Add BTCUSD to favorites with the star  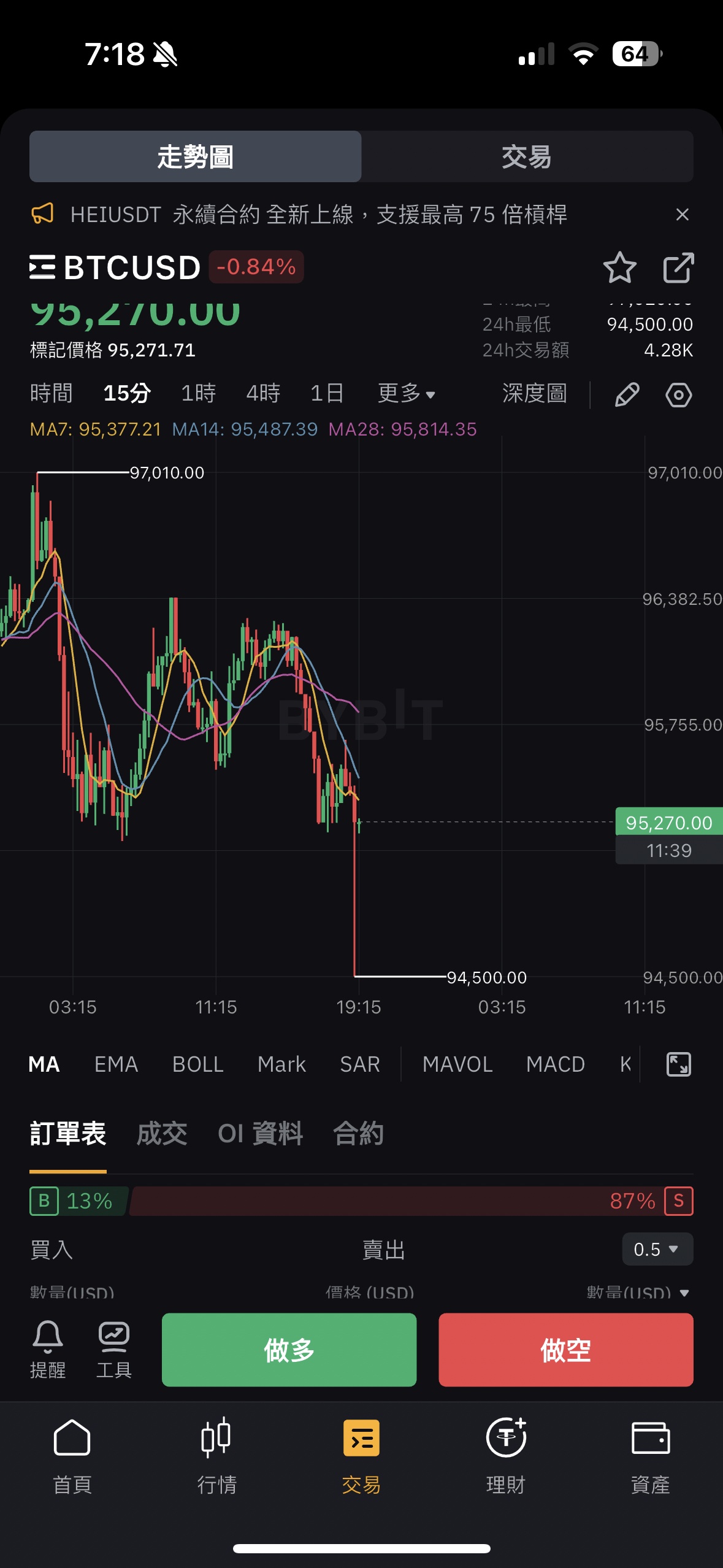pos(619,267)
